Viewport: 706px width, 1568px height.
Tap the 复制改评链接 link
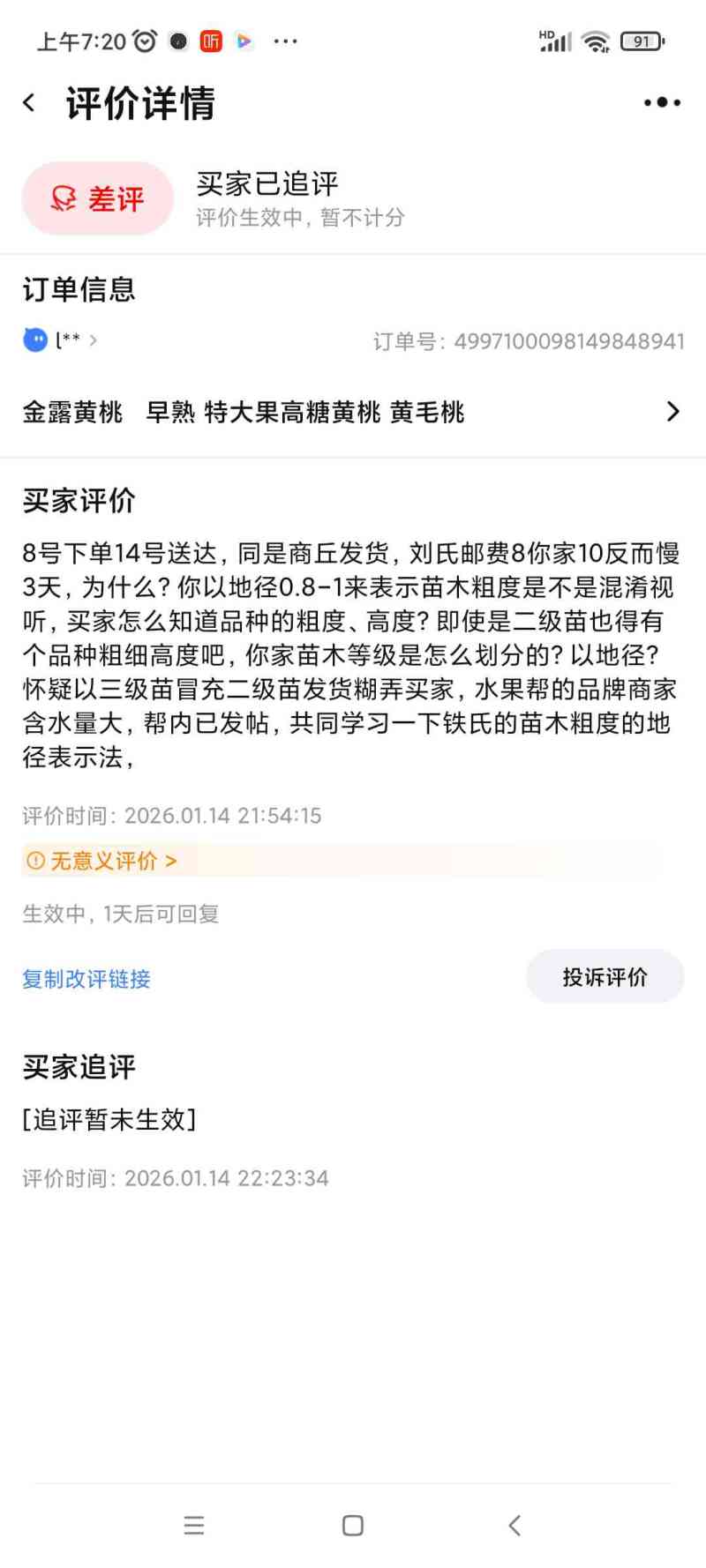coord(86,979)
